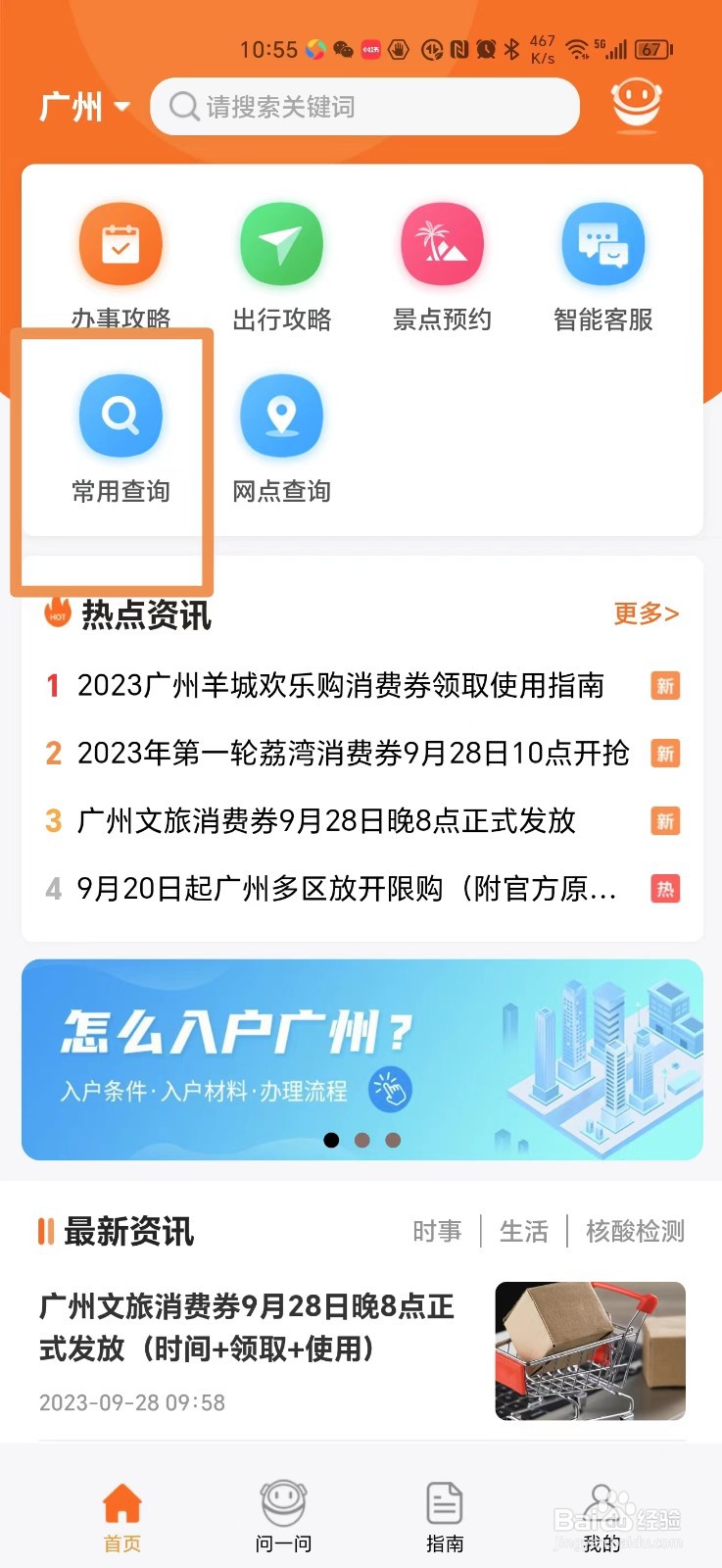This screenshot has width=722, height=1568.
Task: Open 更多 to expand hot news list
Action: point(646,613)
